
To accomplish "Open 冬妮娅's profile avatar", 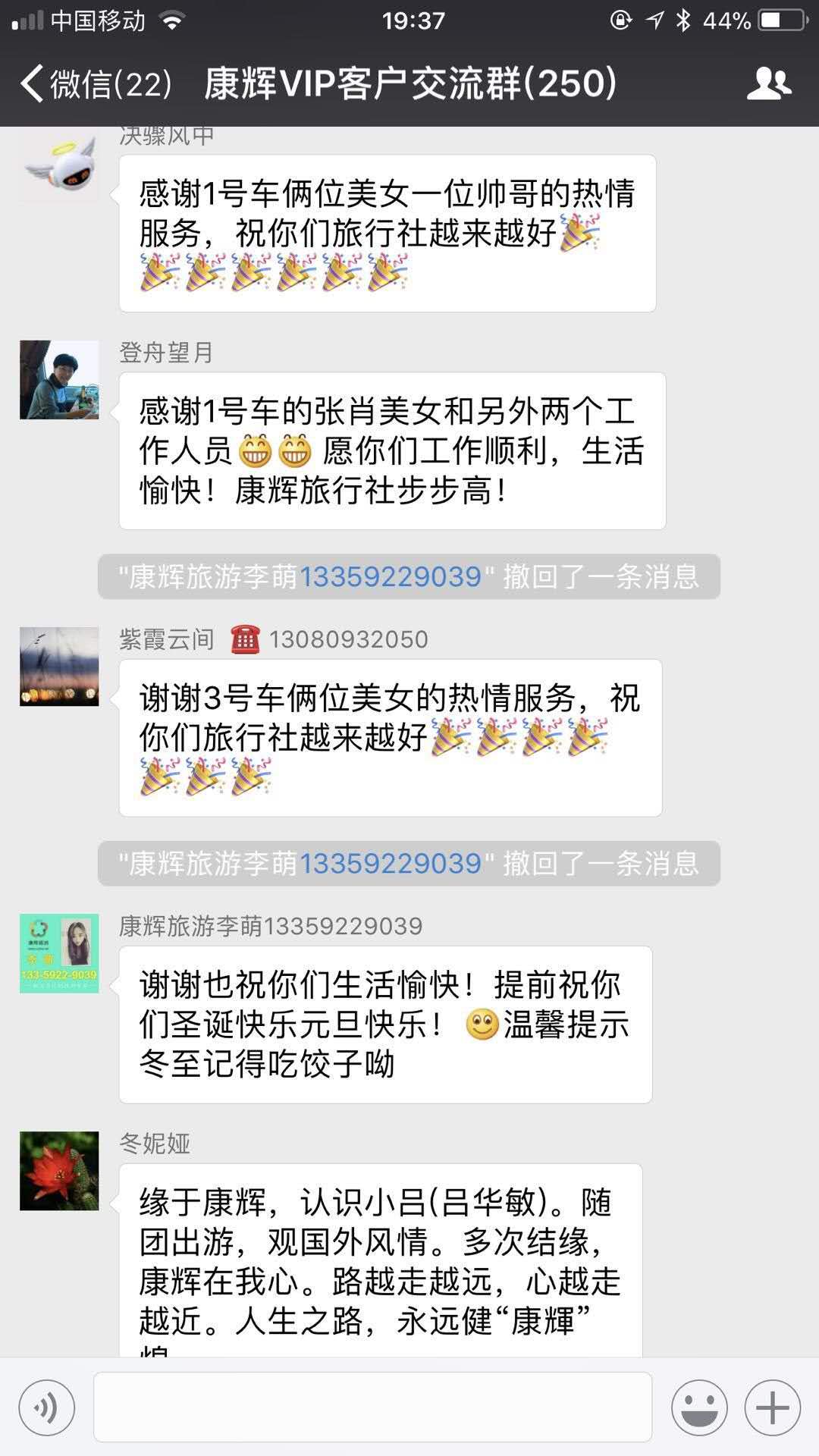I will [x=59, y=1171].
